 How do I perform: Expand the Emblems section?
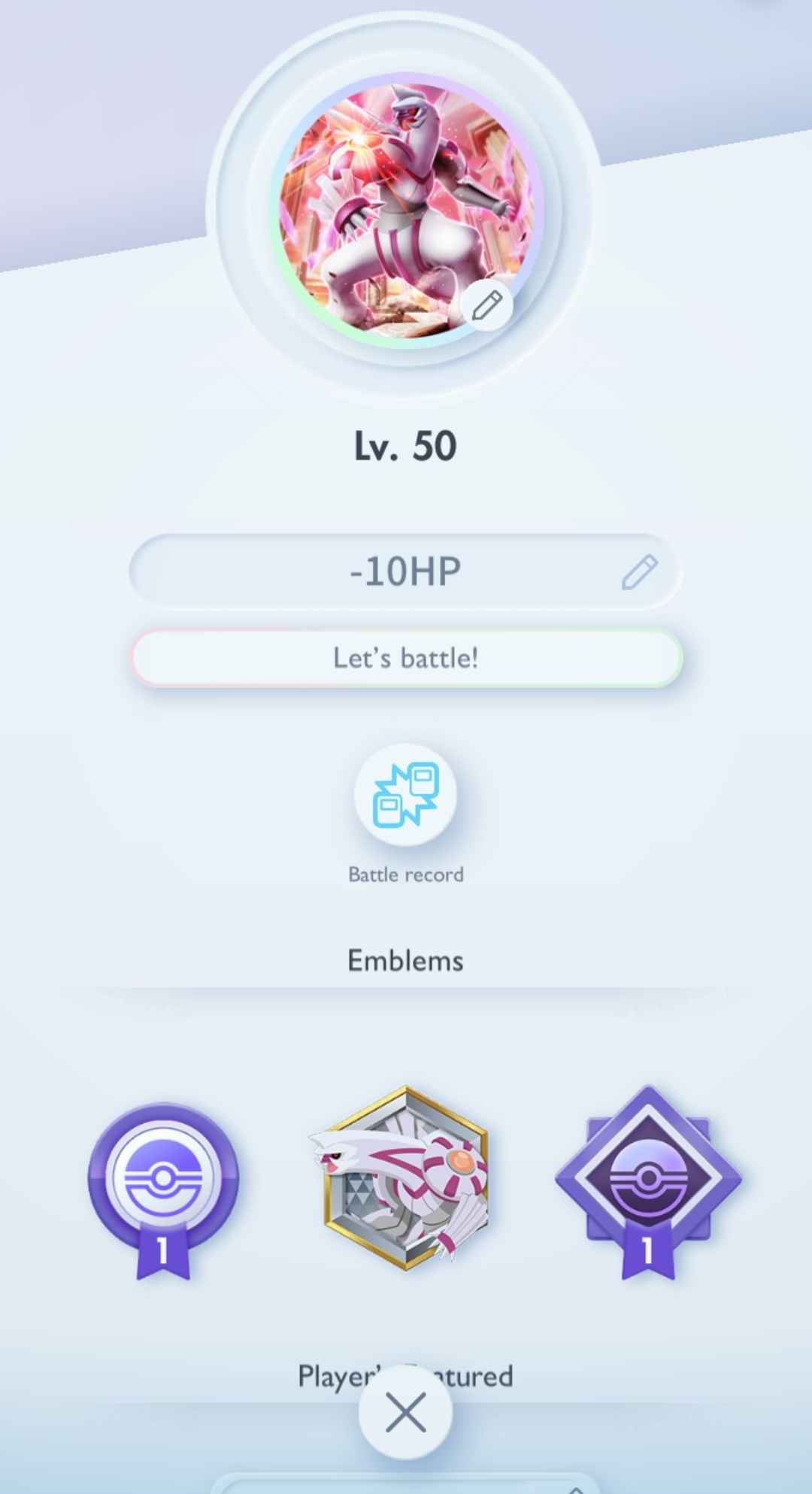point(406,959)
